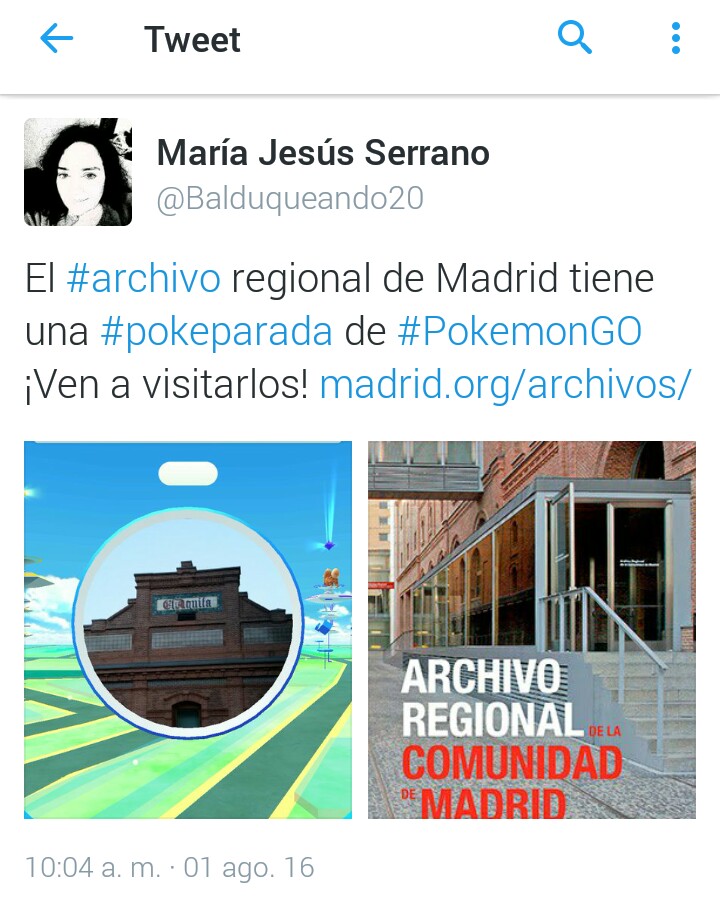Open the three-dot overflow menu

tap(676, 39)
